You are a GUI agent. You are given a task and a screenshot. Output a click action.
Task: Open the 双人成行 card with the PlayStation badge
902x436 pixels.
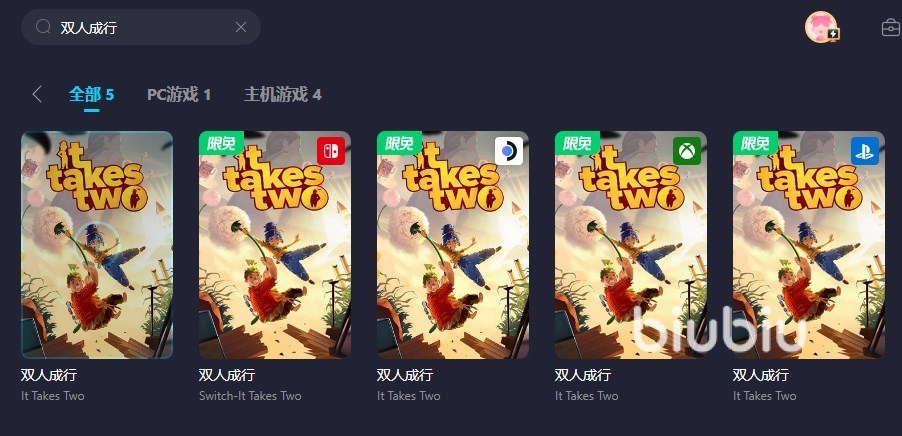[x=809, y=245]
